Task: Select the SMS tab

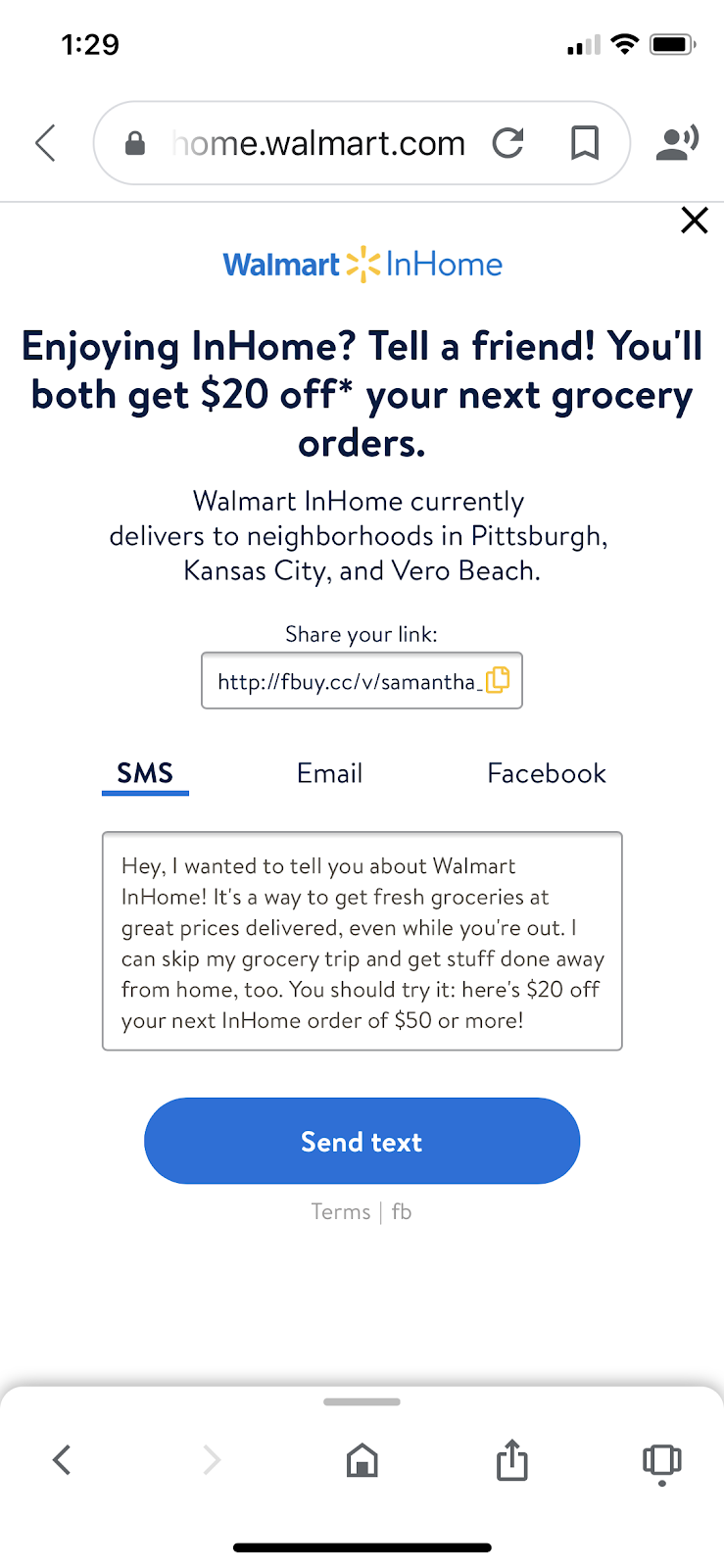Action: pos(145,773)
